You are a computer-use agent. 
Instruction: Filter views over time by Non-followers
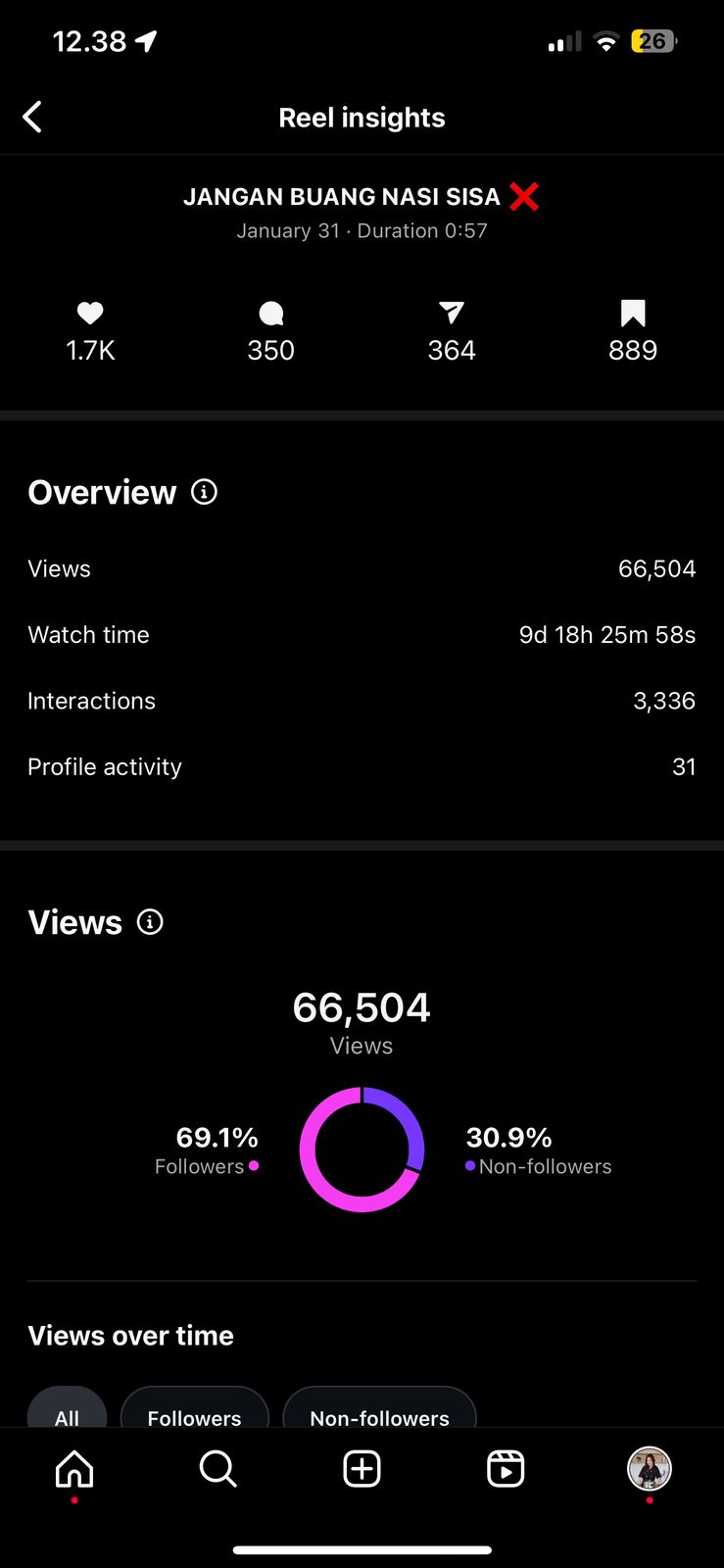point(379,1411)
